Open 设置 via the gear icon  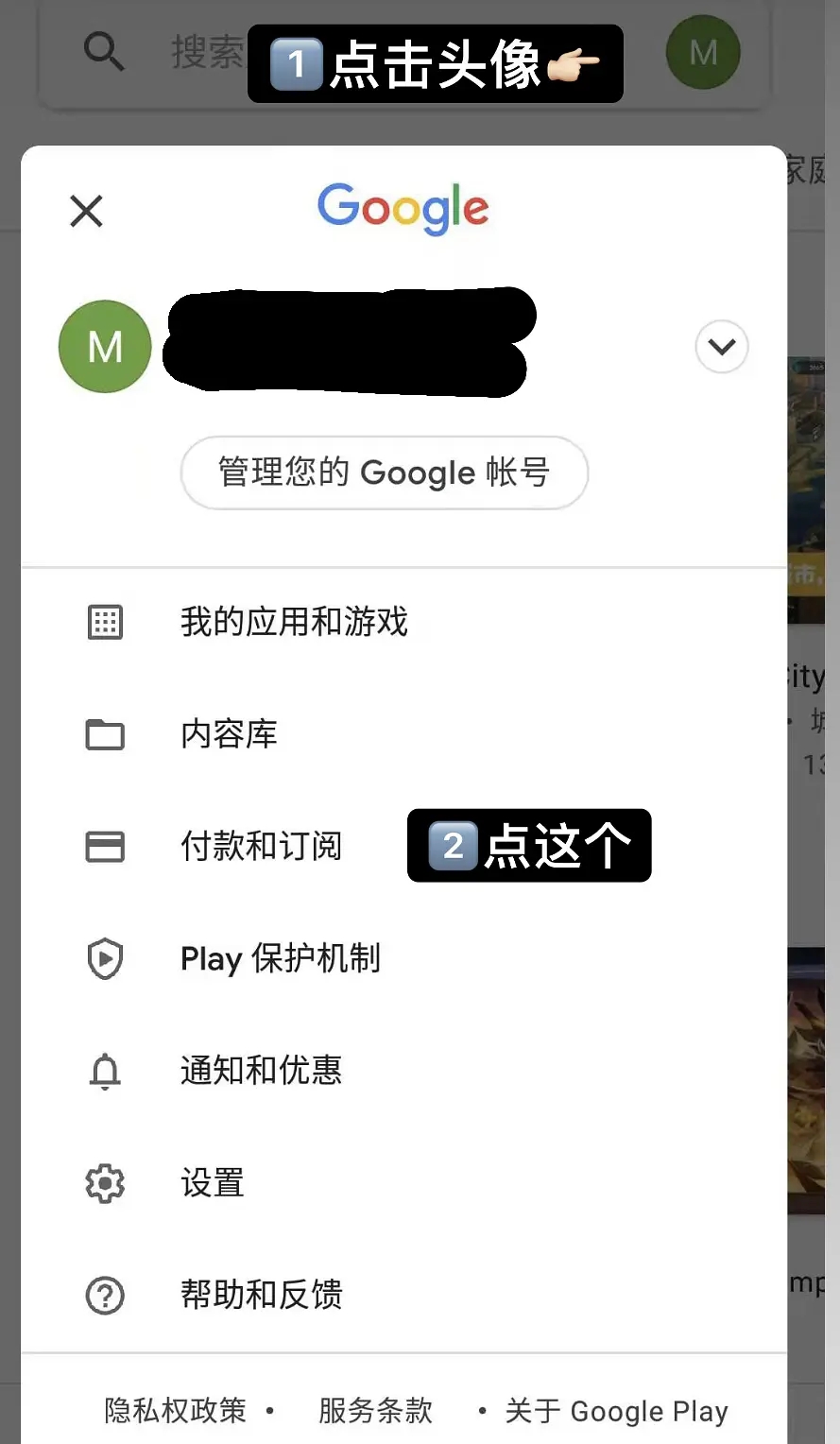tap(104, 1183)
